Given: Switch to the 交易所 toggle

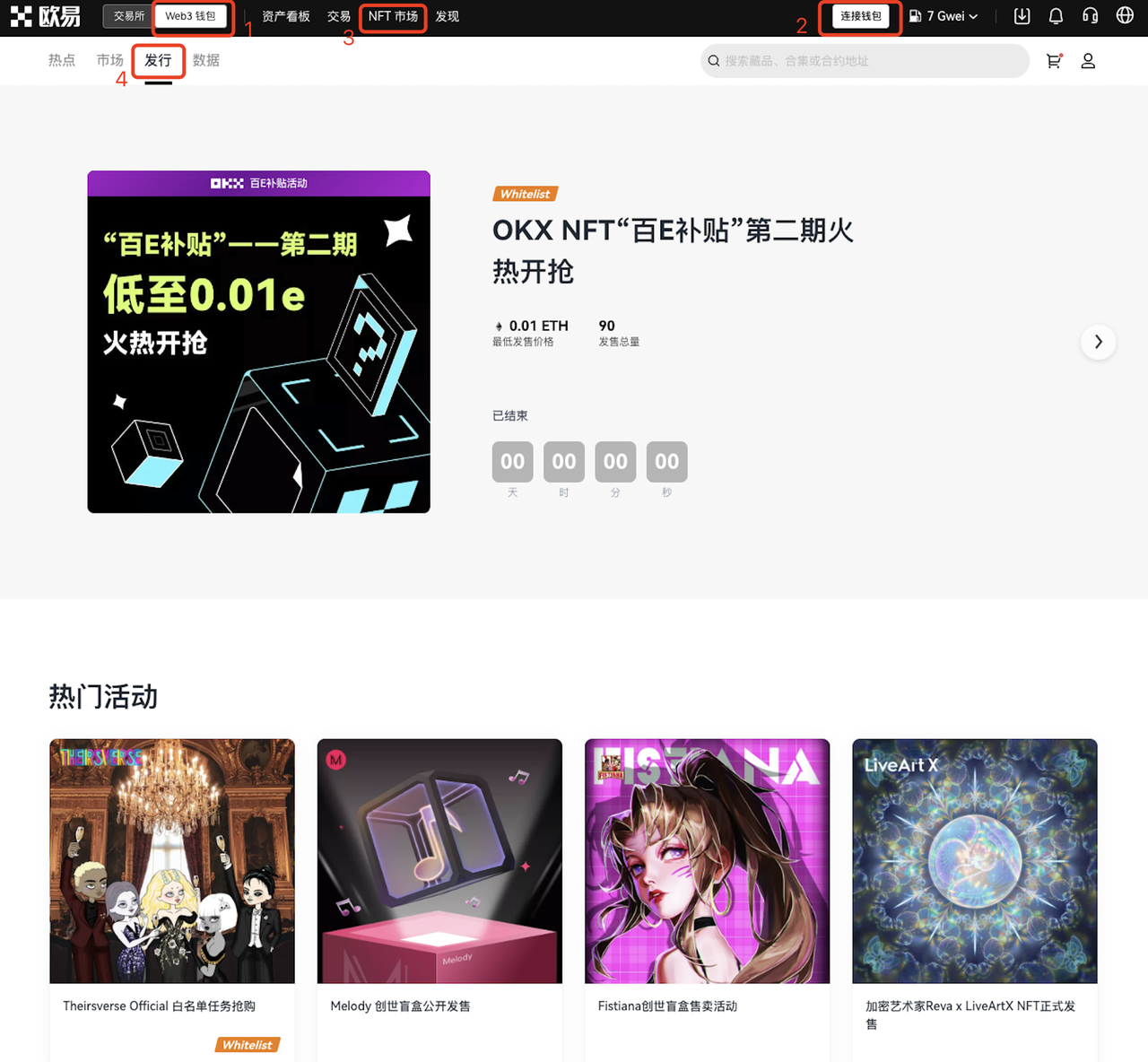Looking at the screenshot, I should click(x=128, y=16).
